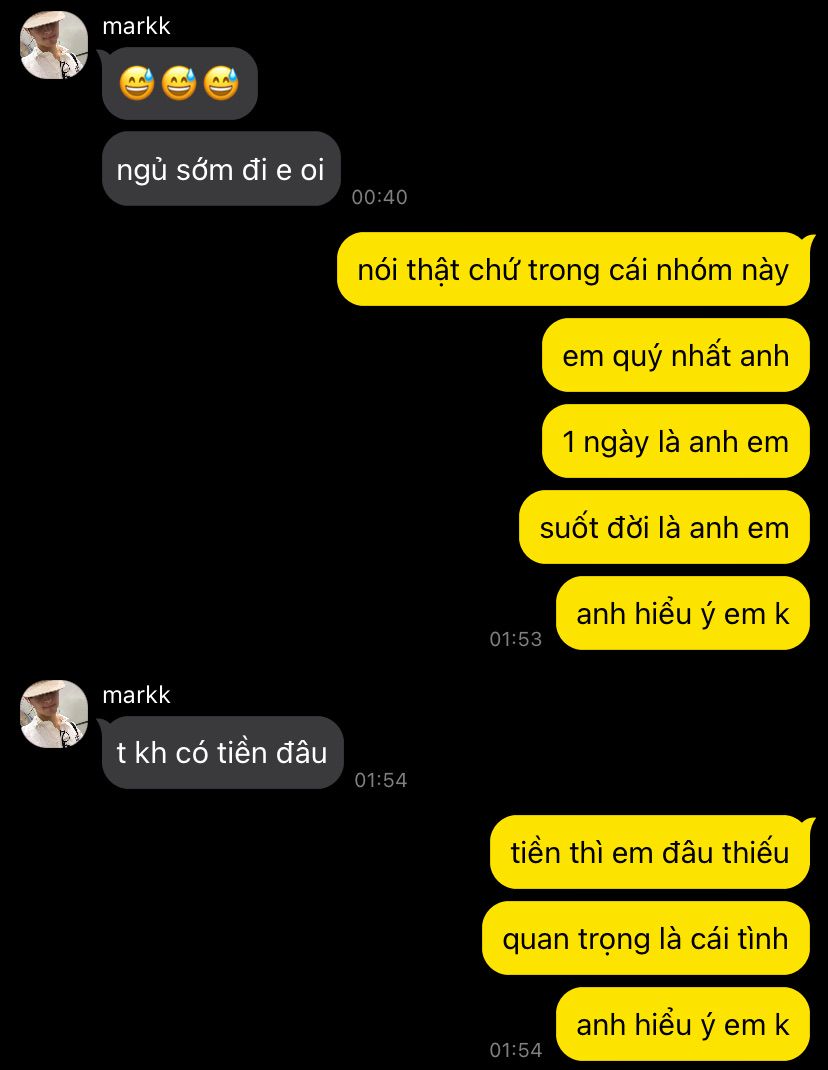Open markk's avatar above 't kh có tiền đâu'
The height and width of the screenshot is (1070, 828).
[54, 714]
